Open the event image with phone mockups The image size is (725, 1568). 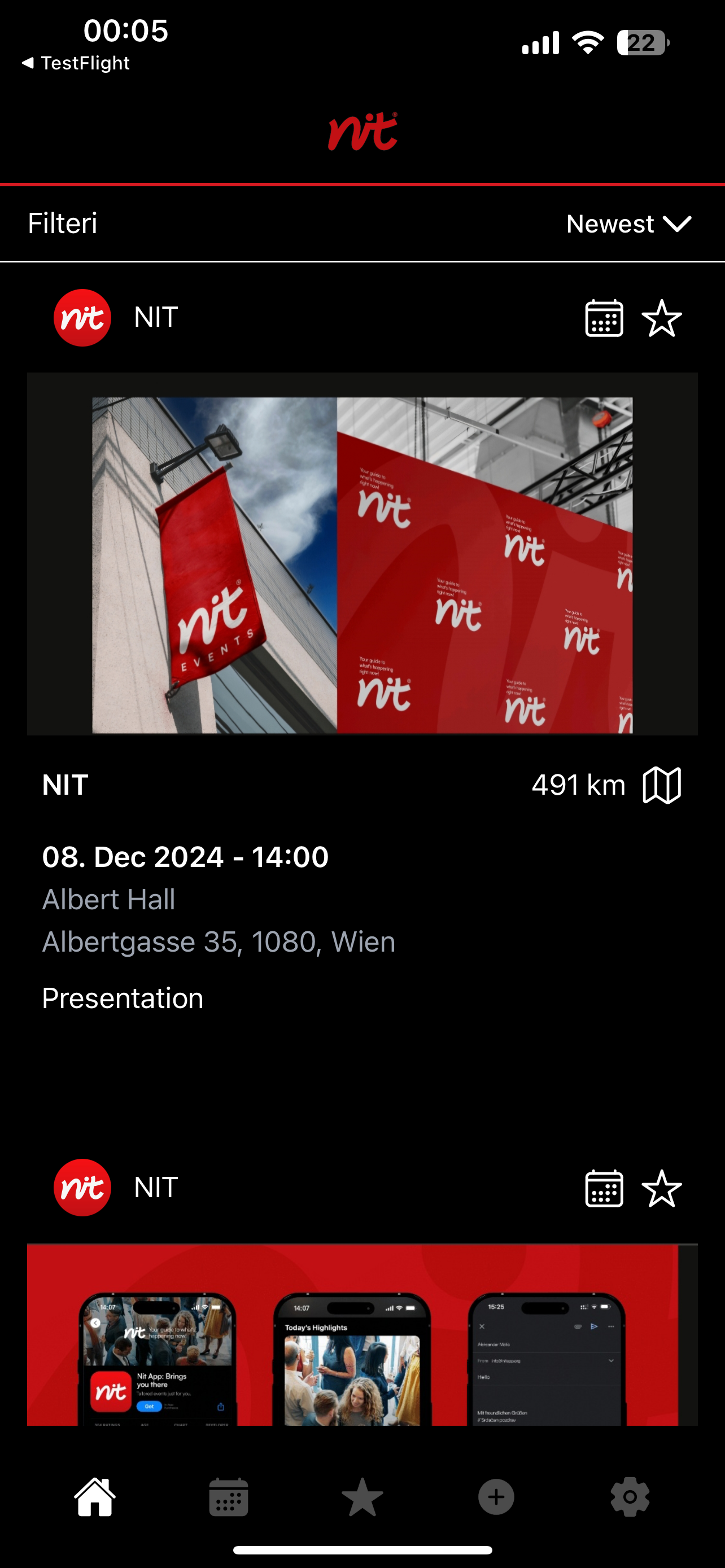pyautogui.click(x=362, y=1334)
